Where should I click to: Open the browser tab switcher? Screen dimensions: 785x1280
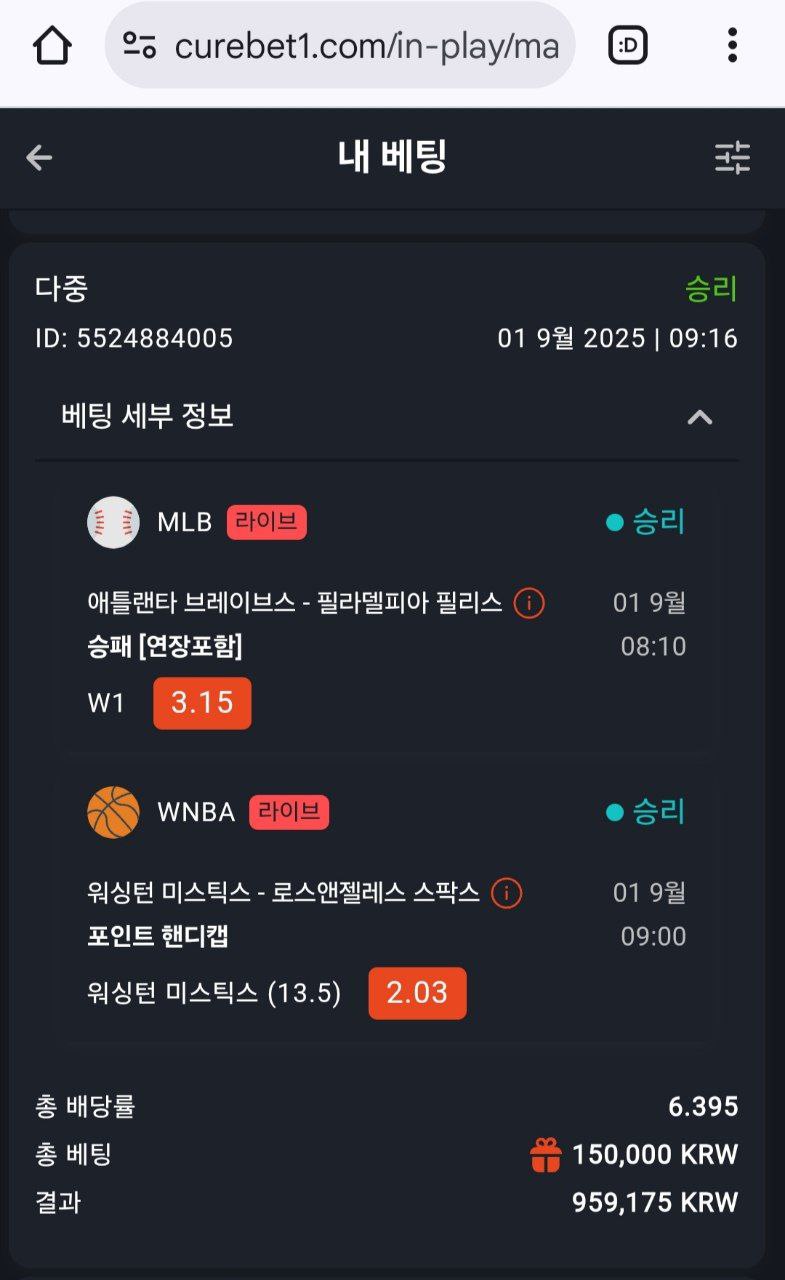(628, 45)
